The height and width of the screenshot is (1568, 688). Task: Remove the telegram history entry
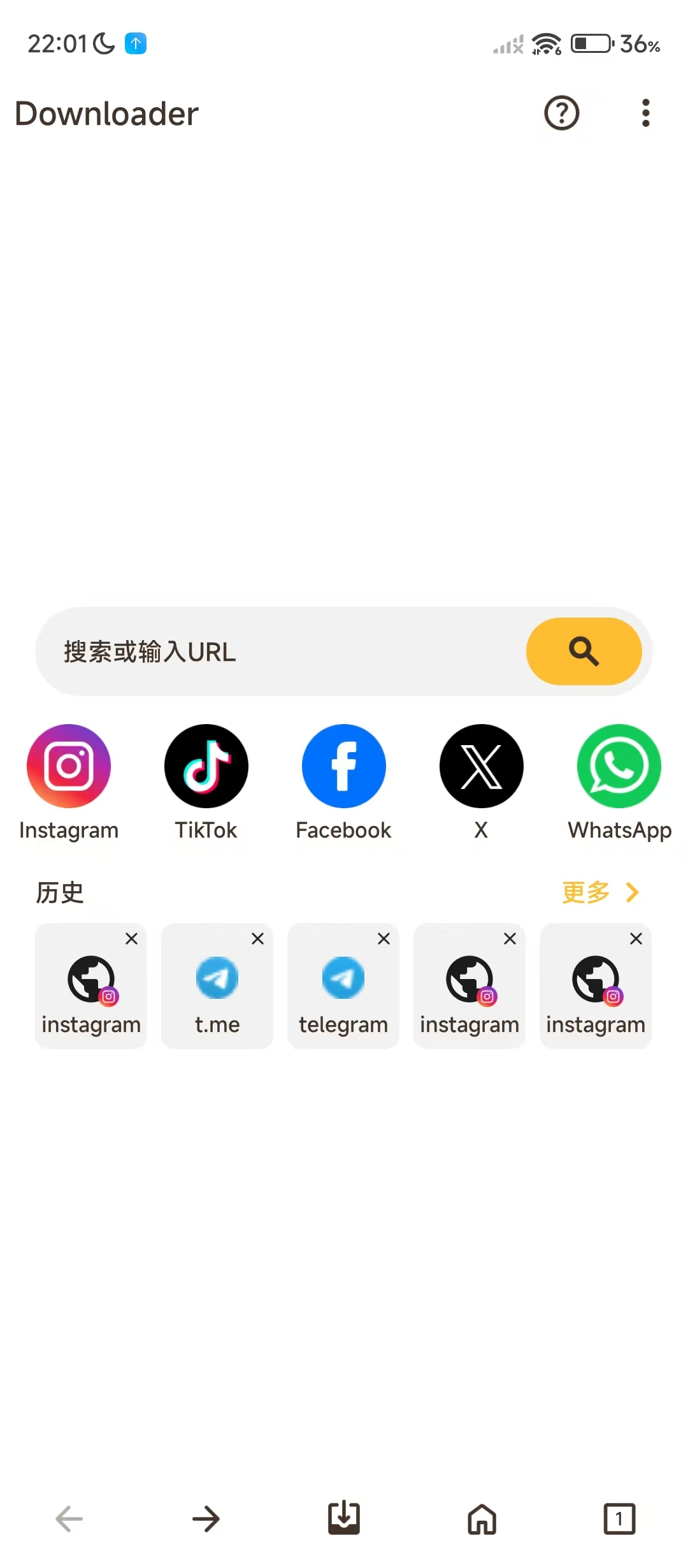point(383,938)
